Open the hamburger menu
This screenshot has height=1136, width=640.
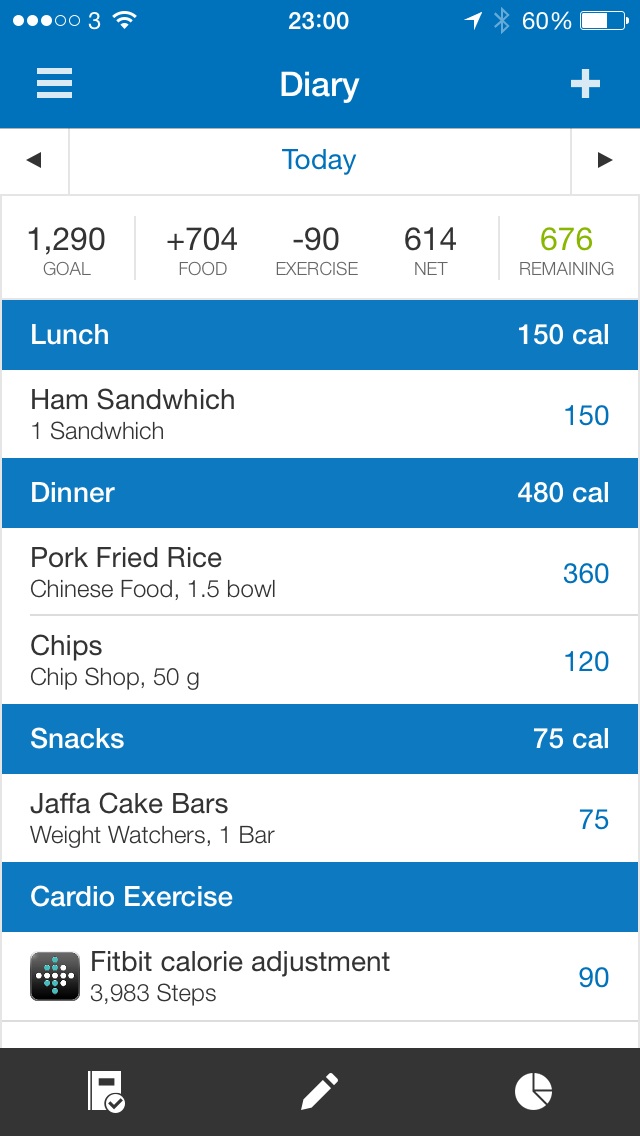point(54,83)
